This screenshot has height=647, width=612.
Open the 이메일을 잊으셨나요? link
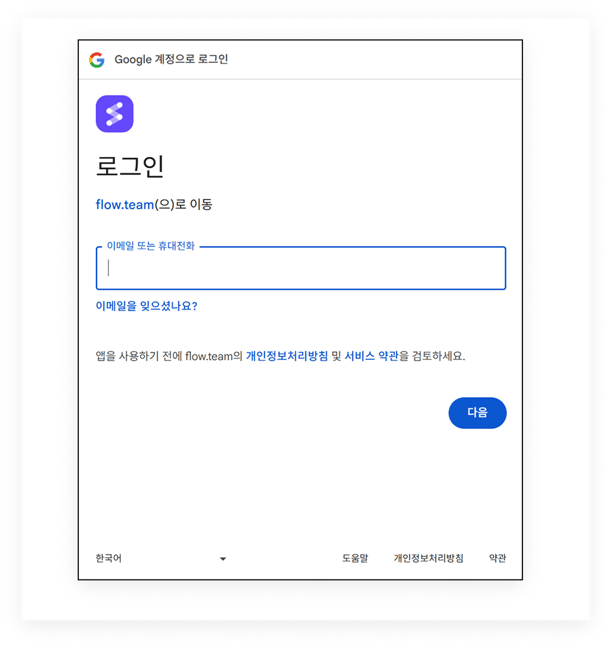(x=146, y=306)
